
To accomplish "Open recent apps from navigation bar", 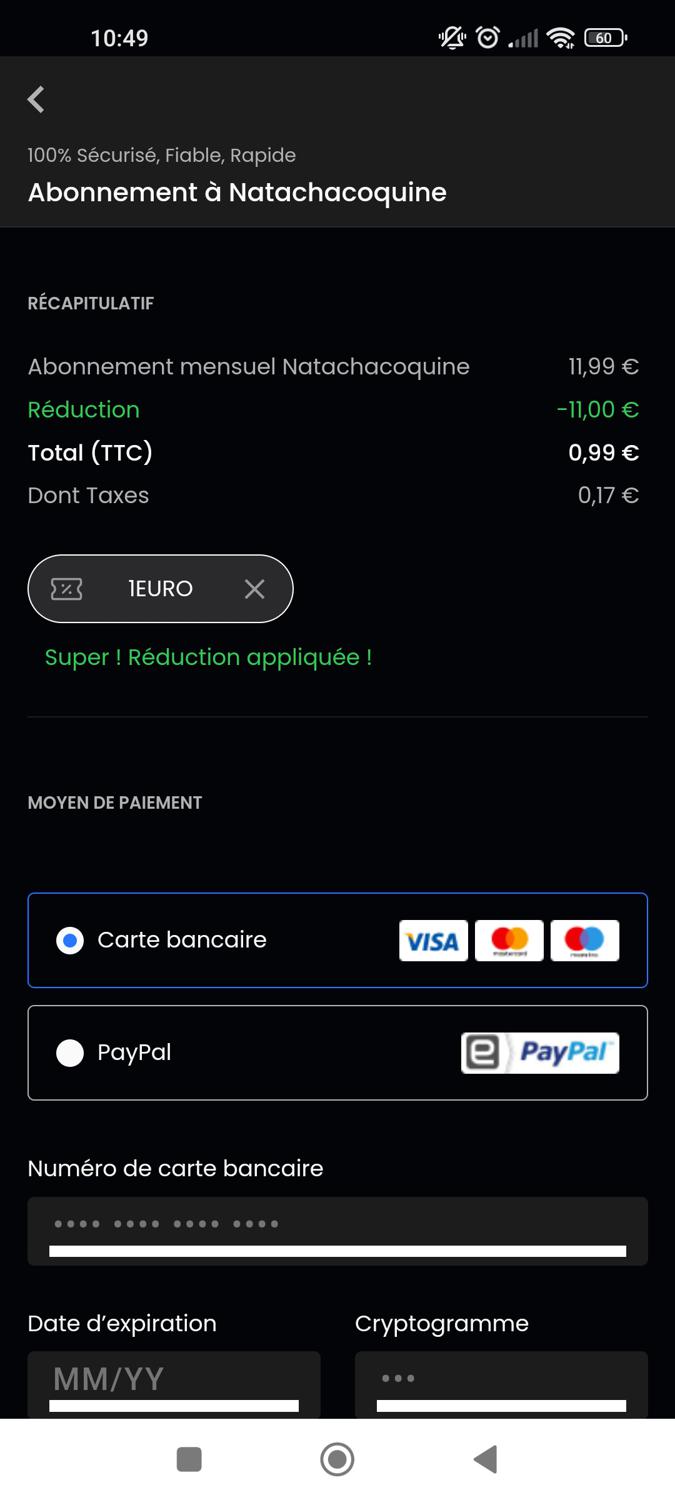I will point(189,1459).
